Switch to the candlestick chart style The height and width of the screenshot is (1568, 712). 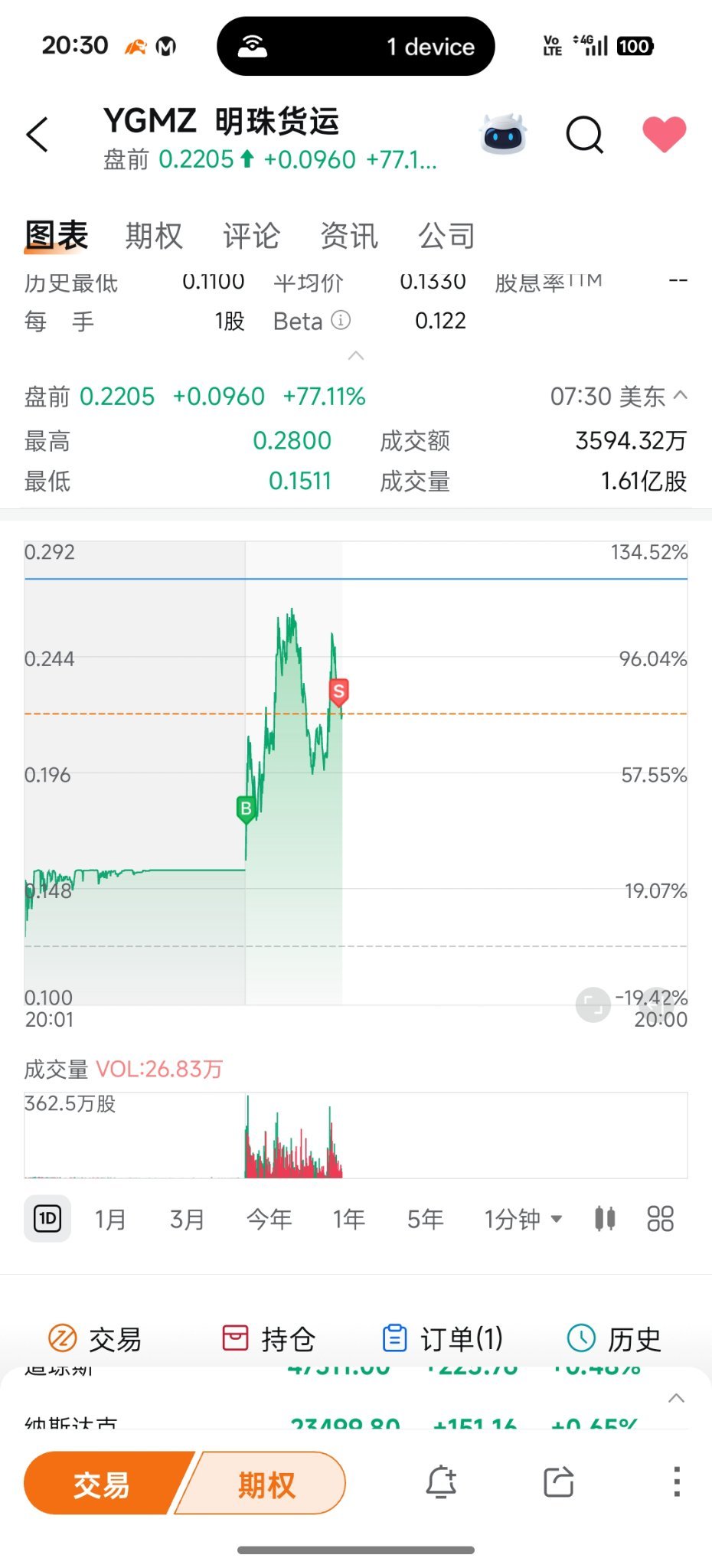pos(605,1218)
